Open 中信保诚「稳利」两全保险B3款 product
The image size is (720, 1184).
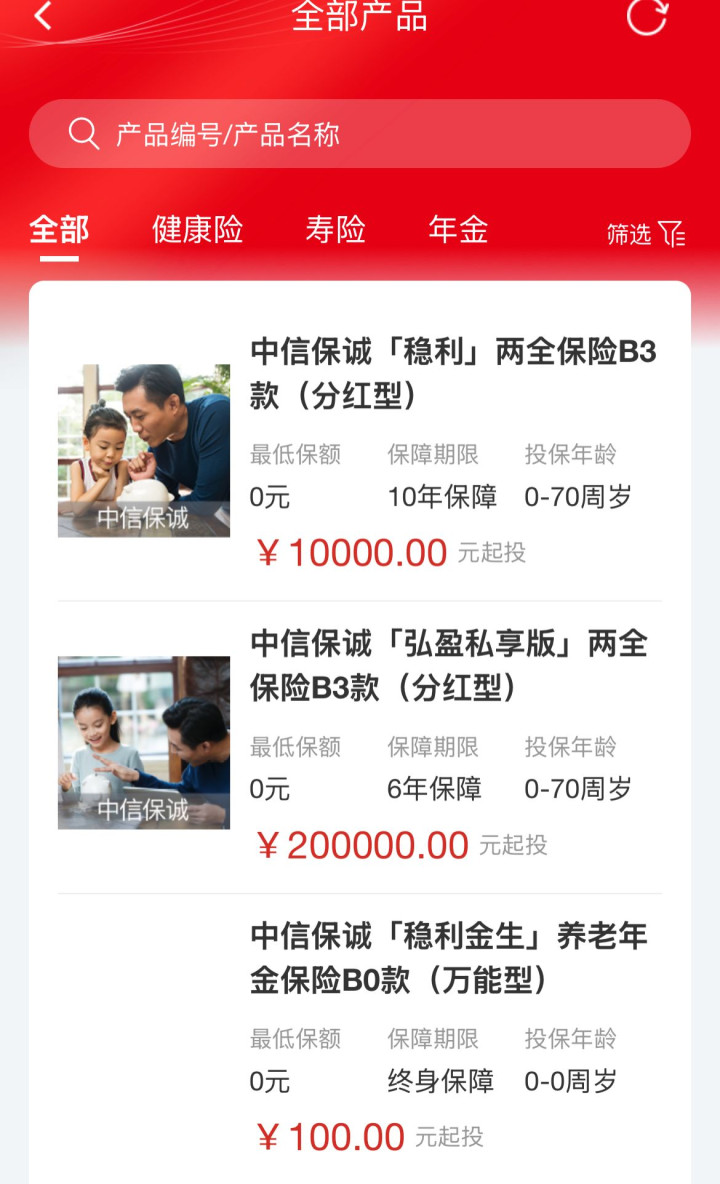[452, 374]
